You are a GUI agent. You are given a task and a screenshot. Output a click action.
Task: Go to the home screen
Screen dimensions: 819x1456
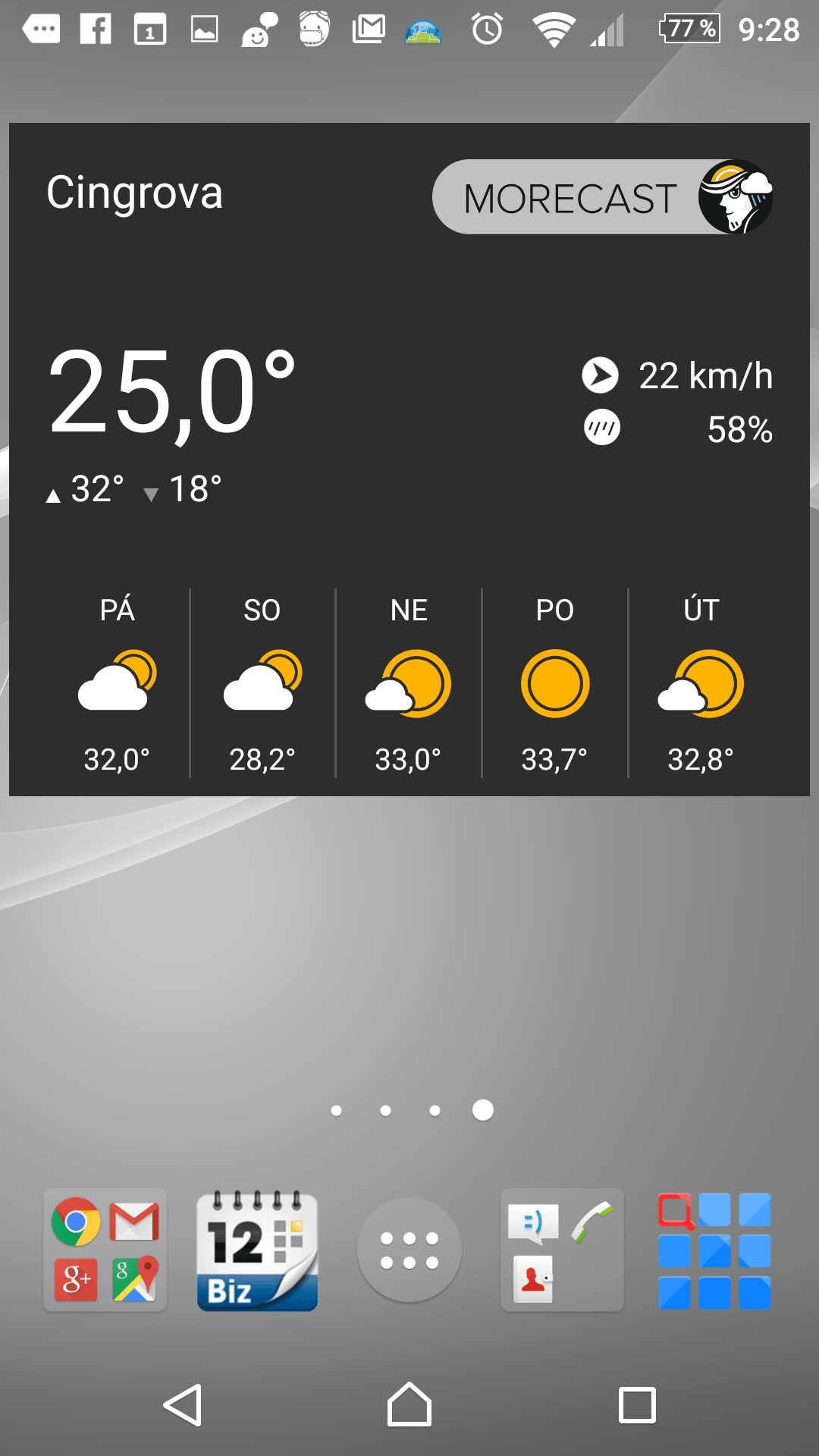pyautogui.click(x=409, y=1405)
